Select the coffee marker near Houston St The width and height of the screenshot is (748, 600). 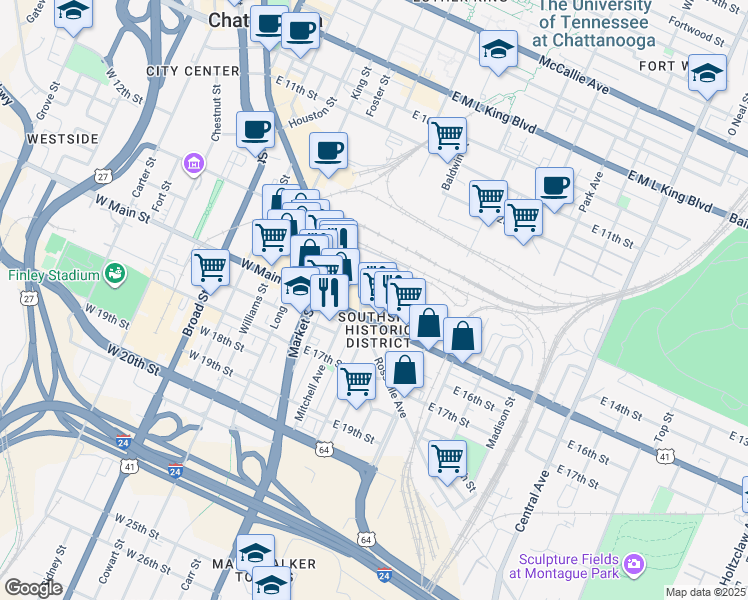click(x=328, y=155)
